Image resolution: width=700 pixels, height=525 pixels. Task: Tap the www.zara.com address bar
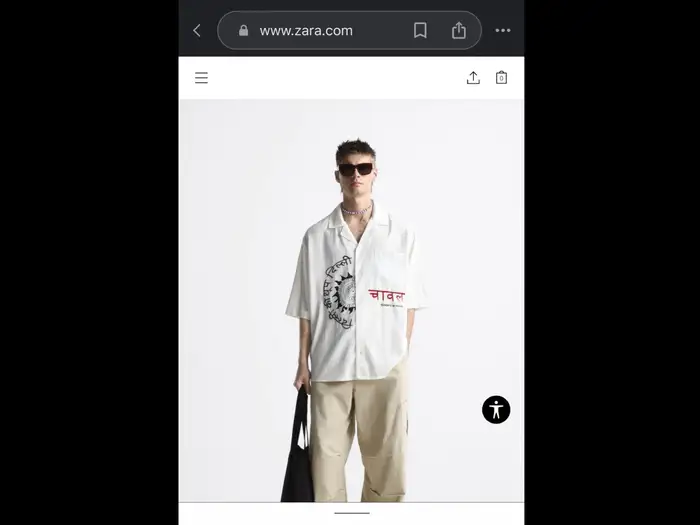click(x=305, y=31)
